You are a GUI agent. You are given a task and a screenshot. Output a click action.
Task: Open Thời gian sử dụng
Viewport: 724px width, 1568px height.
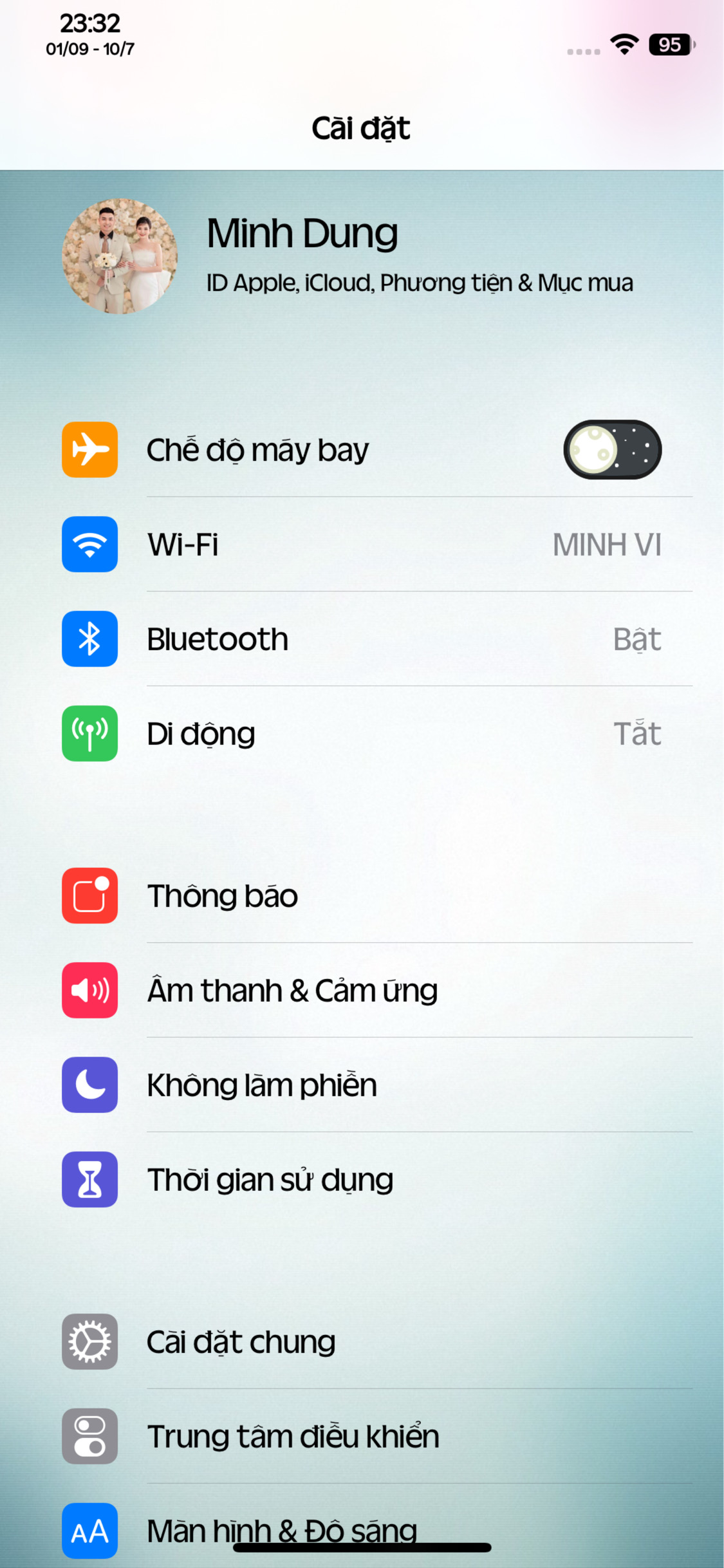pyautogui.click(x=360, y=1180)
